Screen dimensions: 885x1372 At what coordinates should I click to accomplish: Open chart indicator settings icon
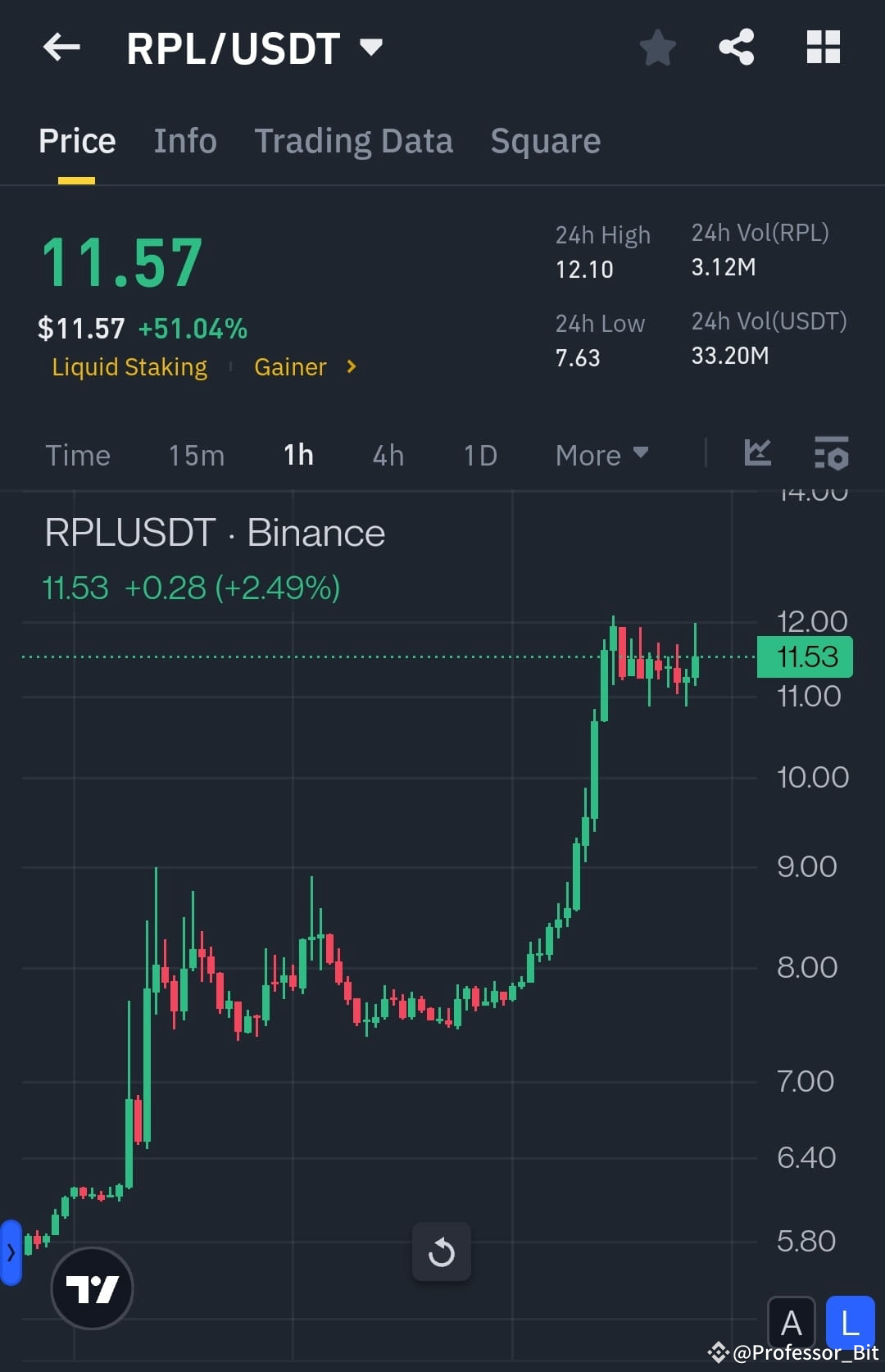tap(832, 453)
